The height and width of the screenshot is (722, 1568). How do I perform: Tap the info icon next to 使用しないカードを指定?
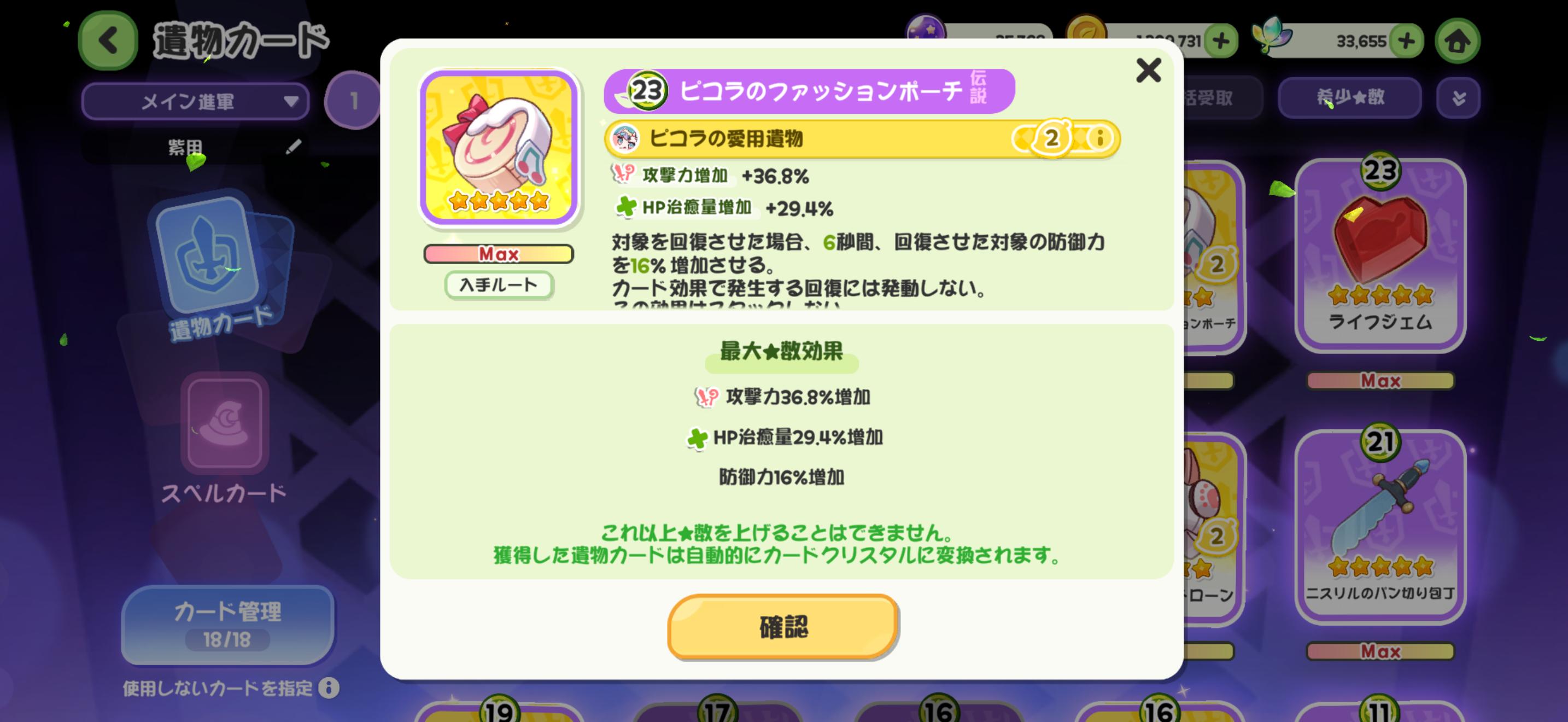[329, 688]
